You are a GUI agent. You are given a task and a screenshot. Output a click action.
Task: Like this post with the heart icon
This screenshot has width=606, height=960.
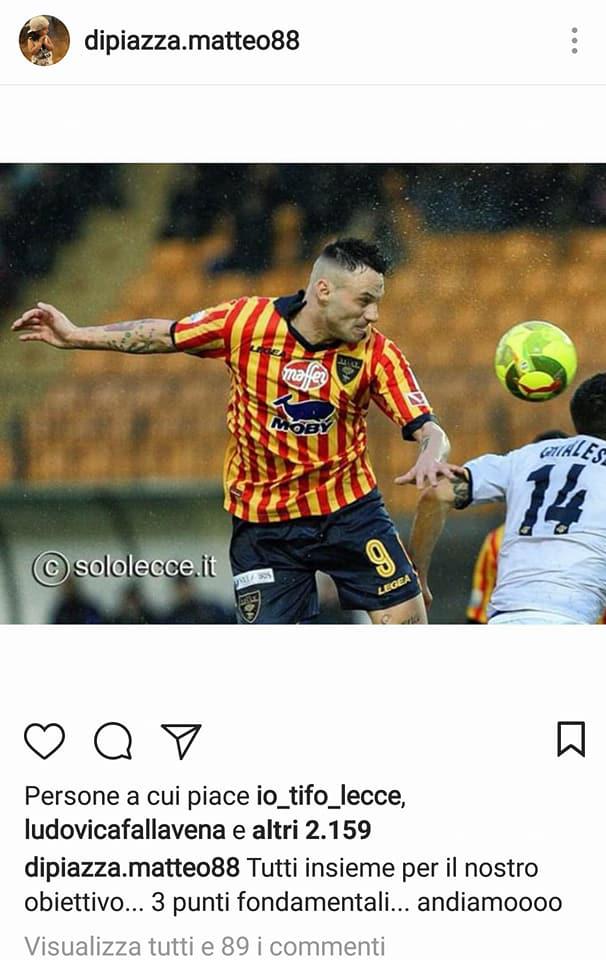pyautogui.click(x=44, y=741)
